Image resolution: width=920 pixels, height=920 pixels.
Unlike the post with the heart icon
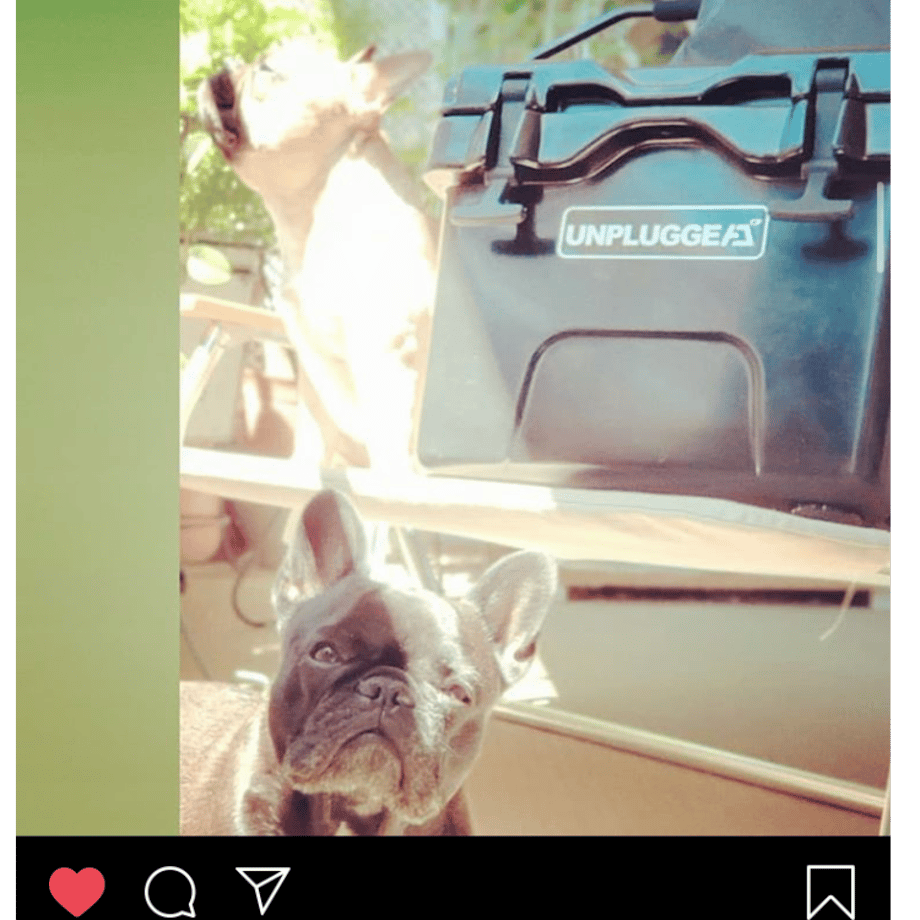tap(77, 890)
